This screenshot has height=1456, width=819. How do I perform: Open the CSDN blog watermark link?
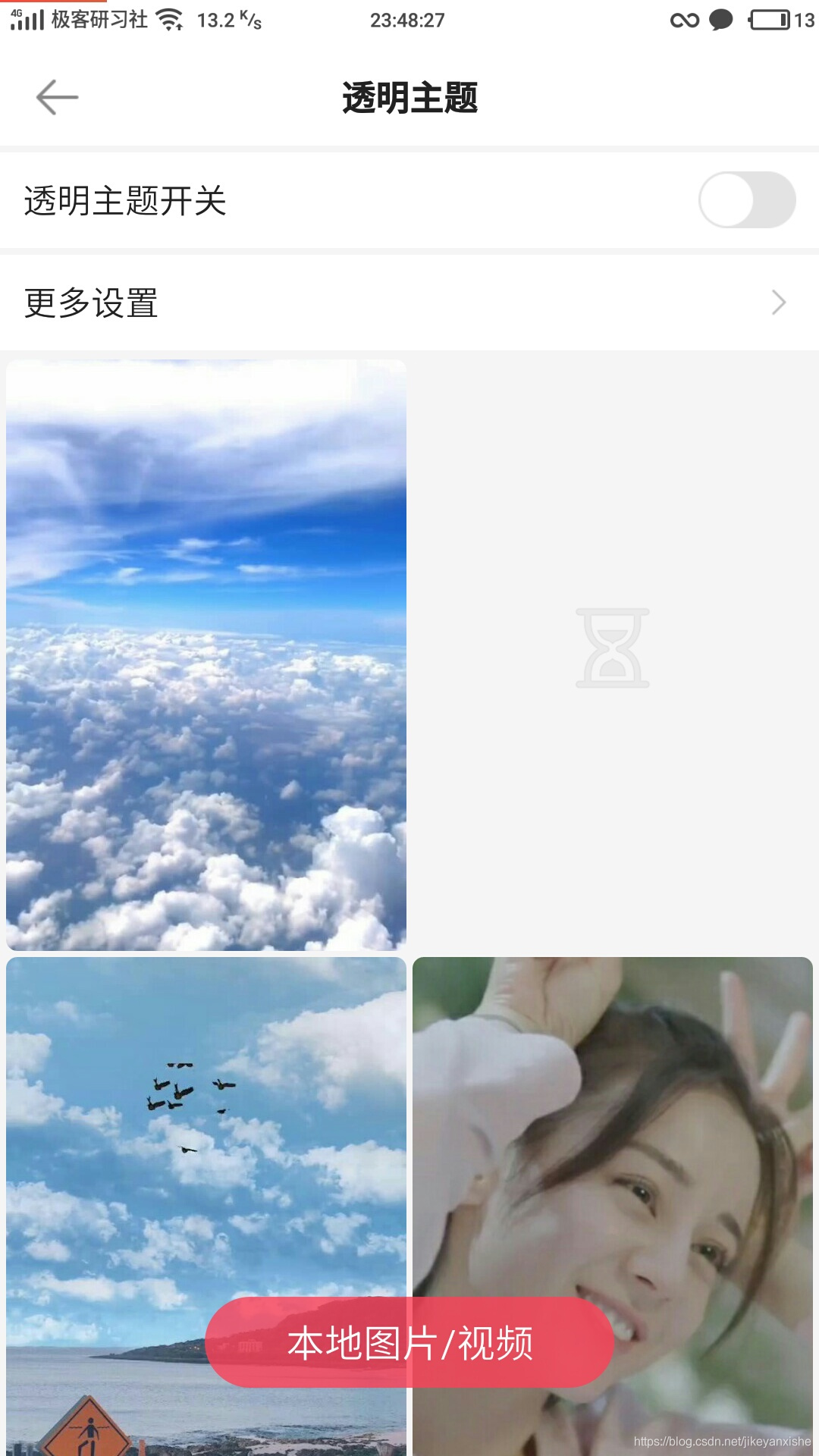coord(720,1440)
